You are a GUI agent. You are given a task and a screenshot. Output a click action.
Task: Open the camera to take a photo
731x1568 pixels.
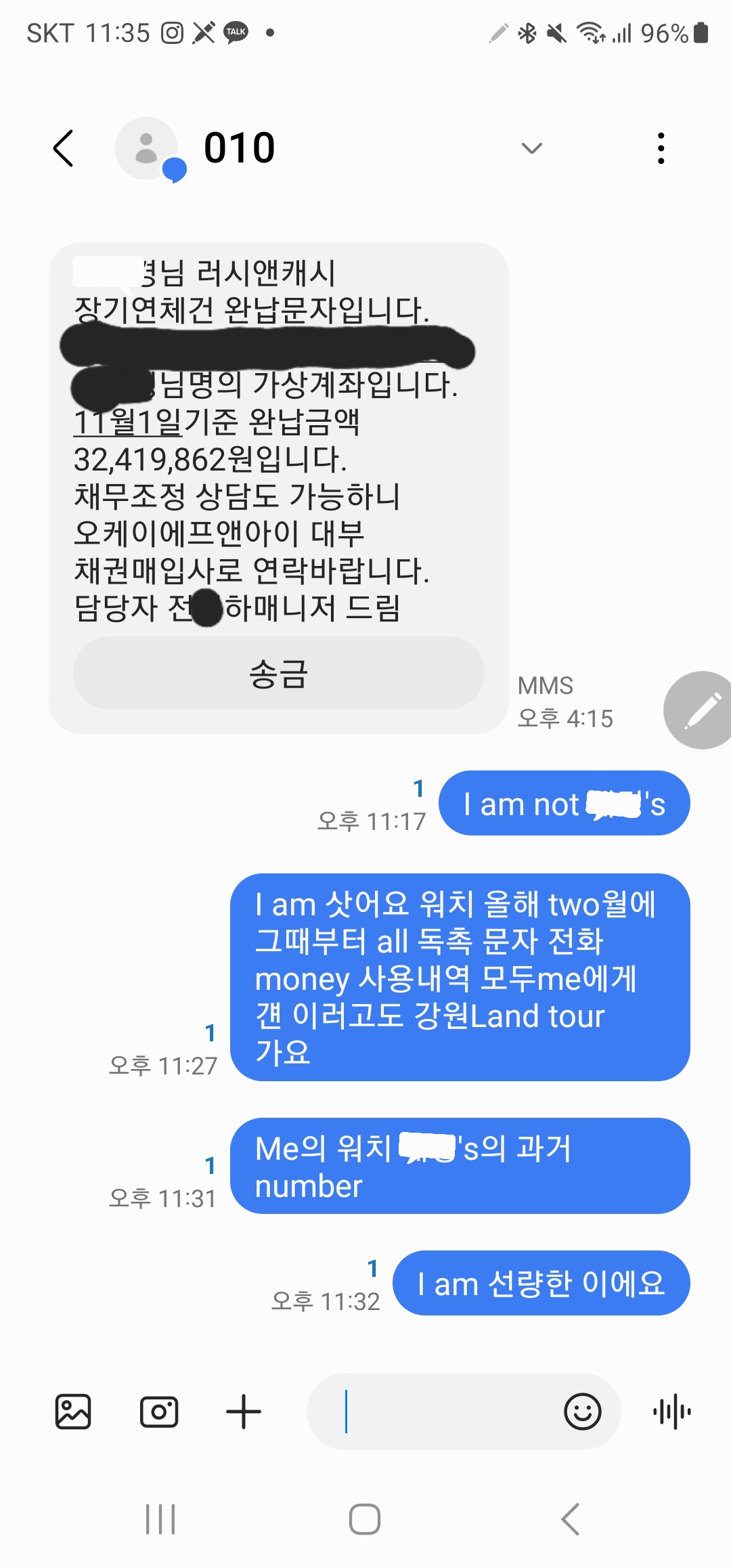point(159,1412)
